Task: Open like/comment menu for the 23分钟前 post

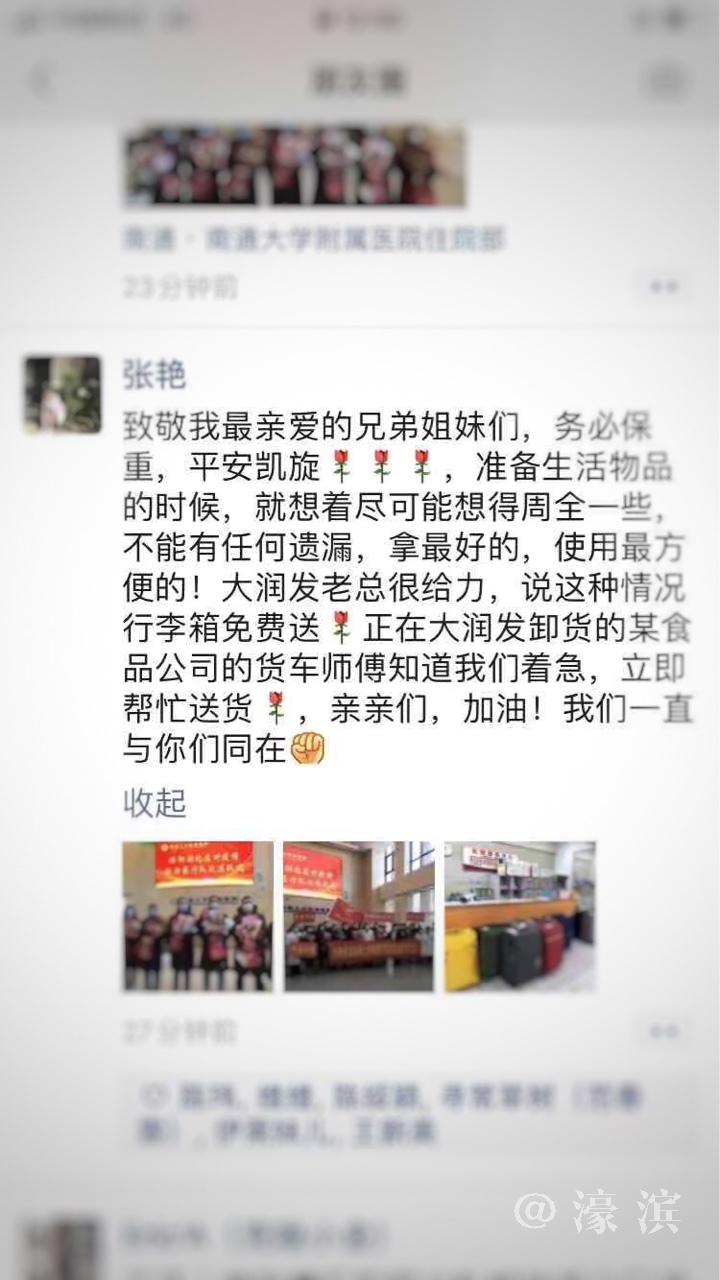Action: coord(663,288)
